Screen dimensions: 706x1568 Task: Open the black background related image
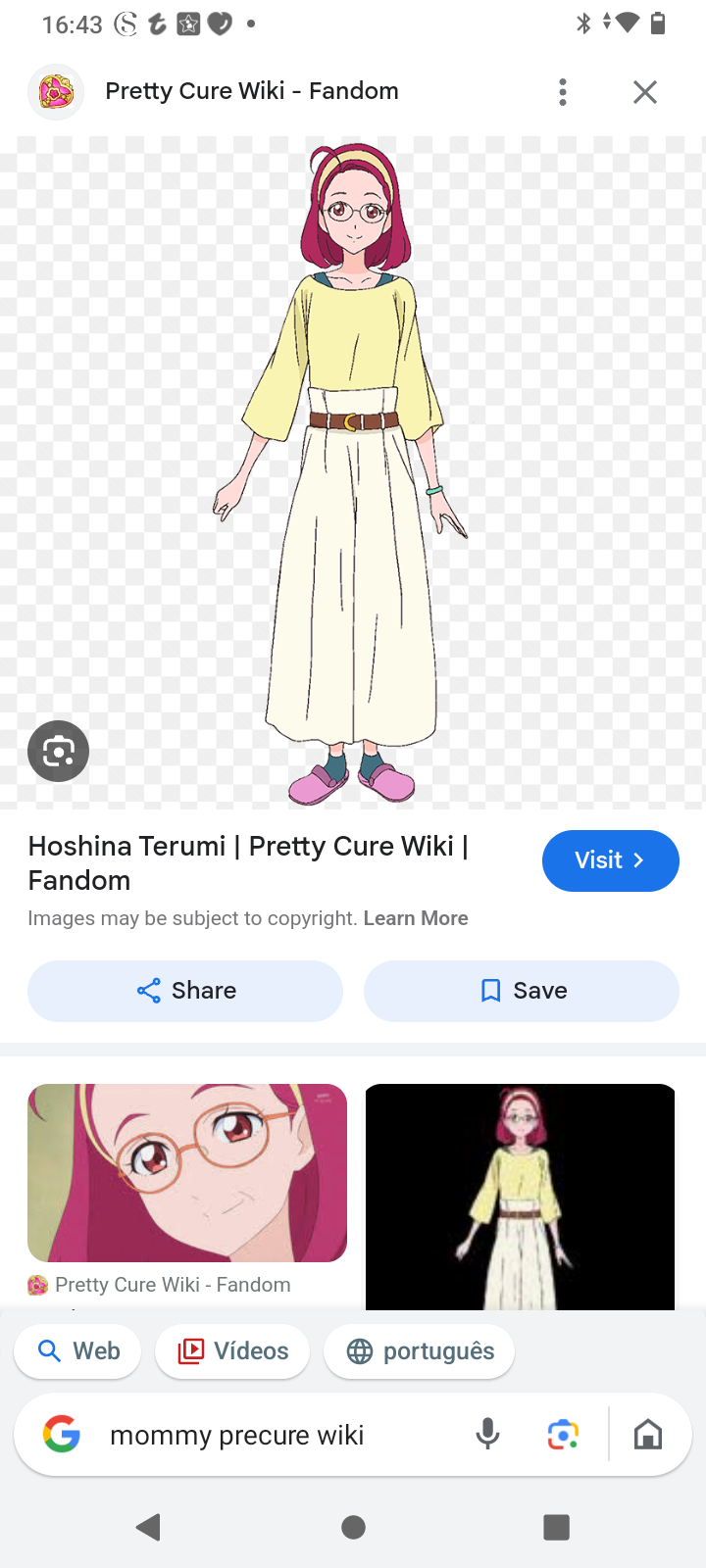[x=520, y=1196]
